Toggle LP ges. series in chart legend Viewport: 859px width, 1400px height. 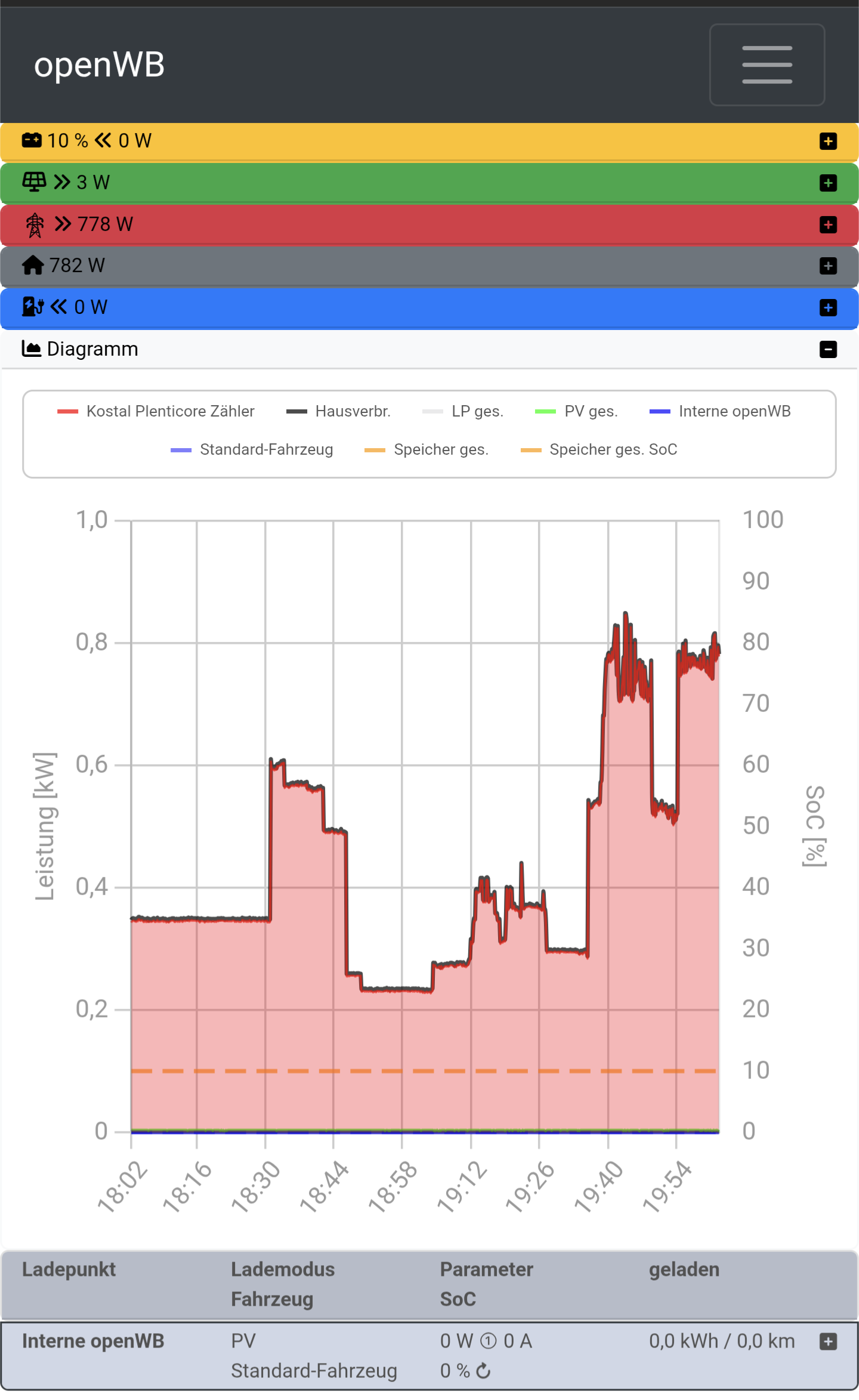point(463,411)
